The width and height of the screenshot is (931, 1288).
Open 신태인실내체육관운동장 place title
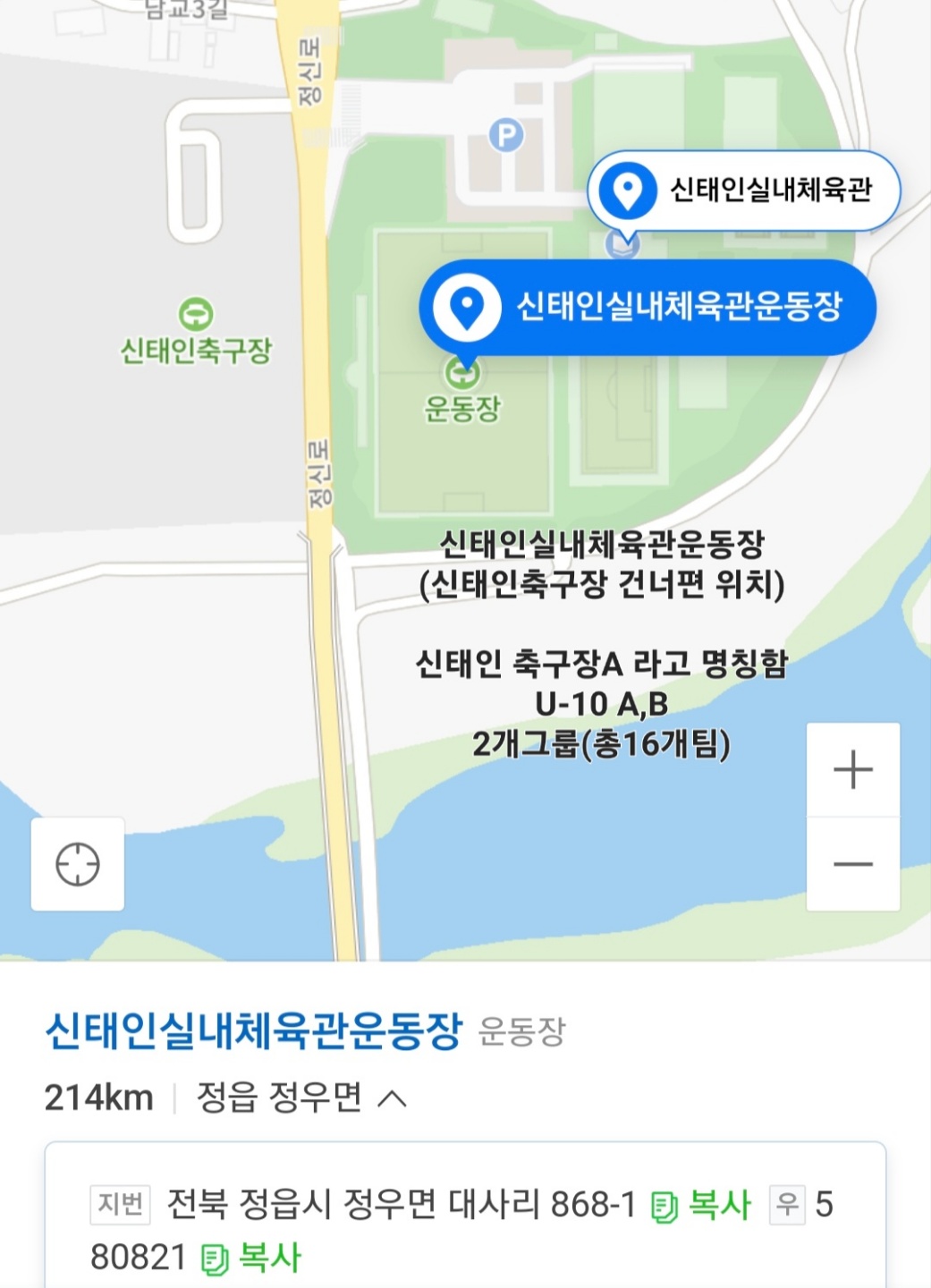tap(253, 1031)
